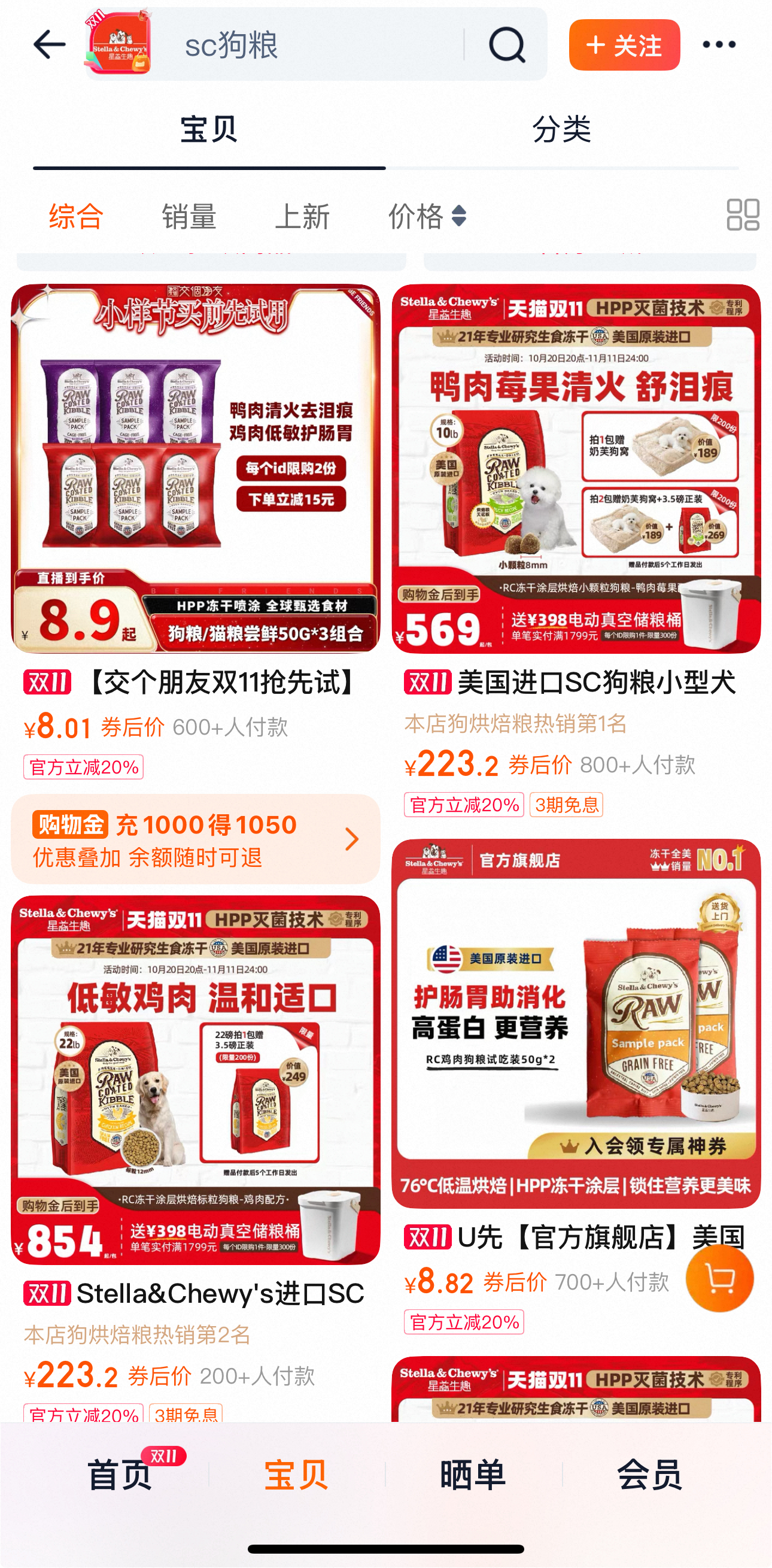Sort by 销量
Screen dimensions: 772x1568
pyautogui.click(x=189, y=217)
